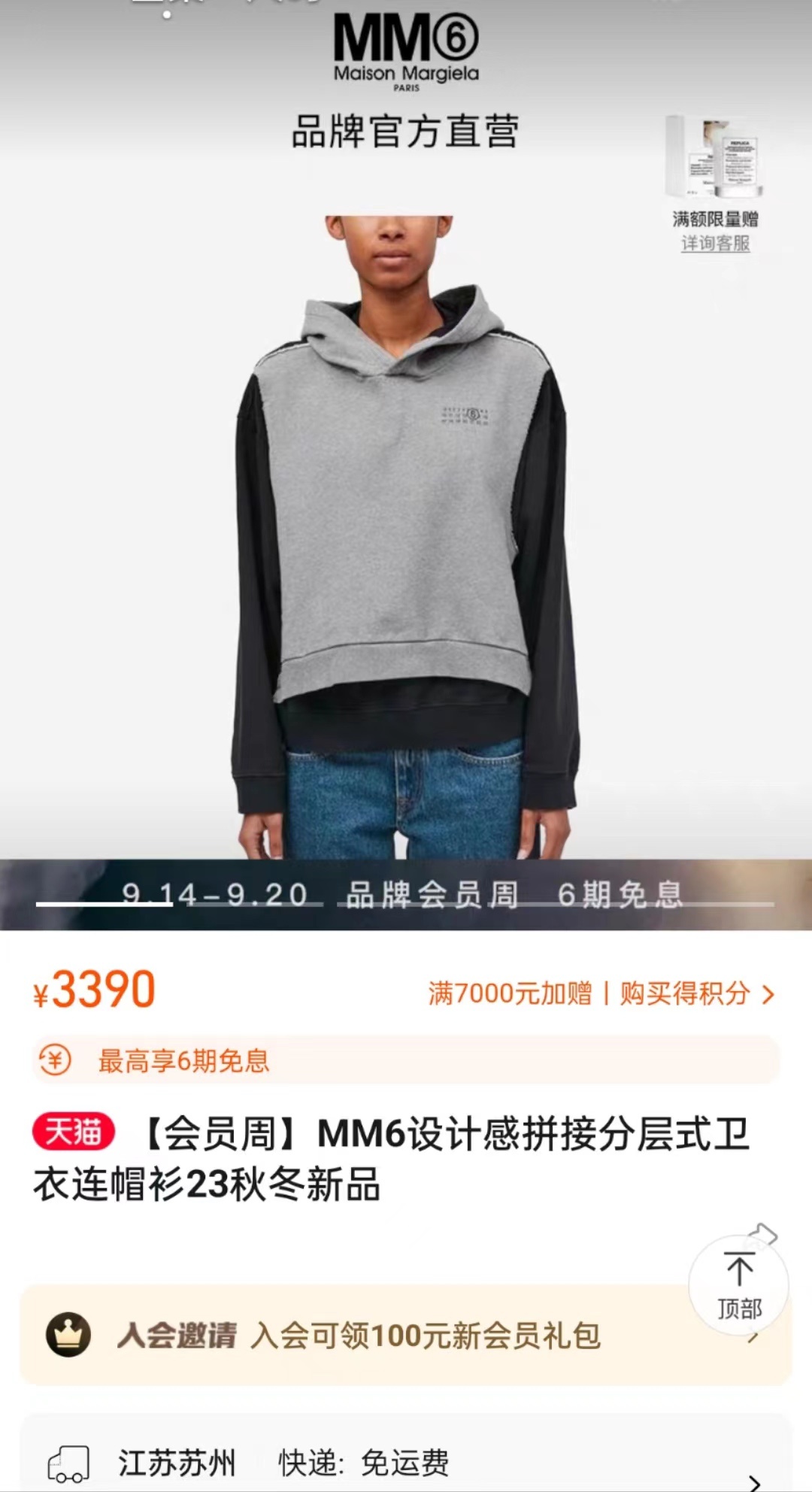Open shipping details for 江苏苏州 快递
Screen dimensions: 812x1492
(x=406, y=1463)
